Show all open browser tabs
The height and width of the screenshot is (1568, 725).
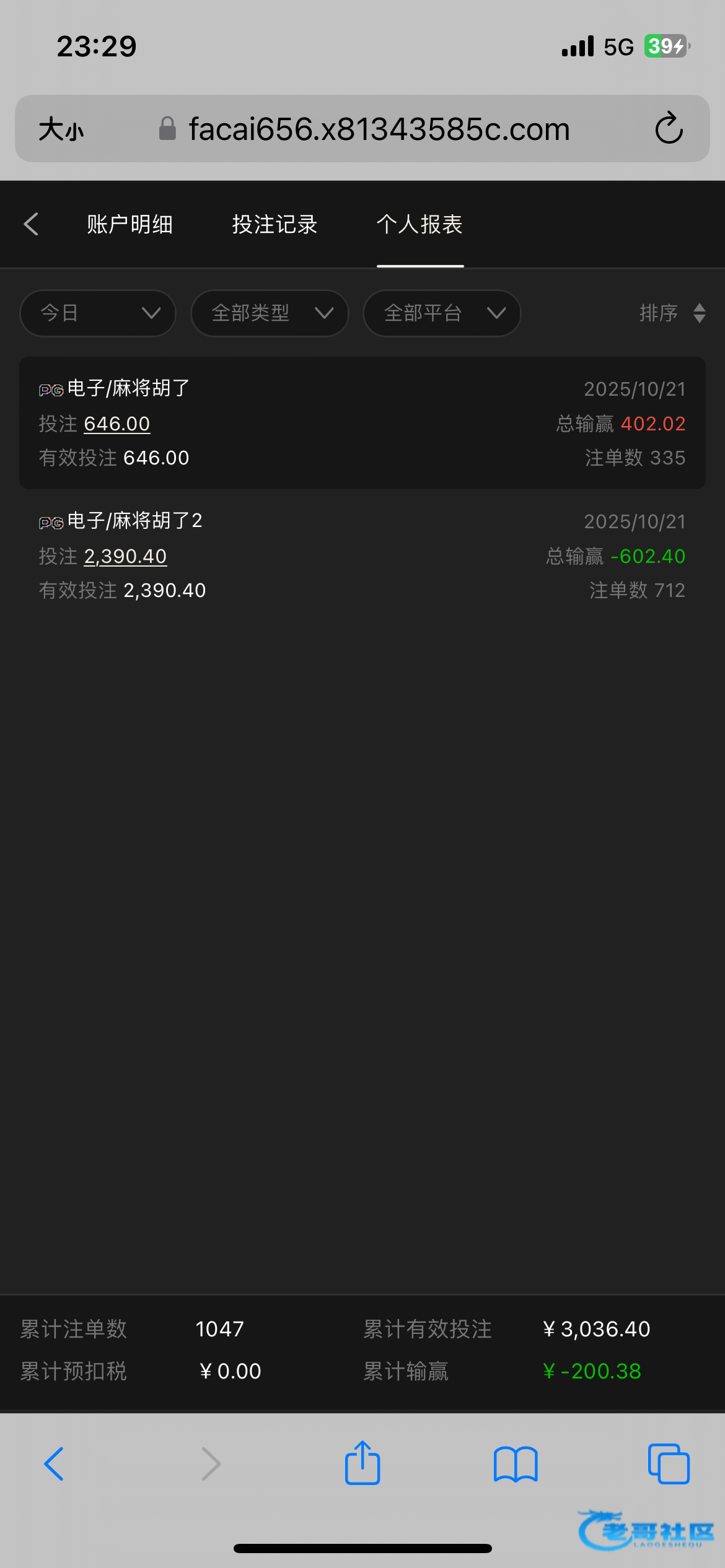coord(668,1464)
